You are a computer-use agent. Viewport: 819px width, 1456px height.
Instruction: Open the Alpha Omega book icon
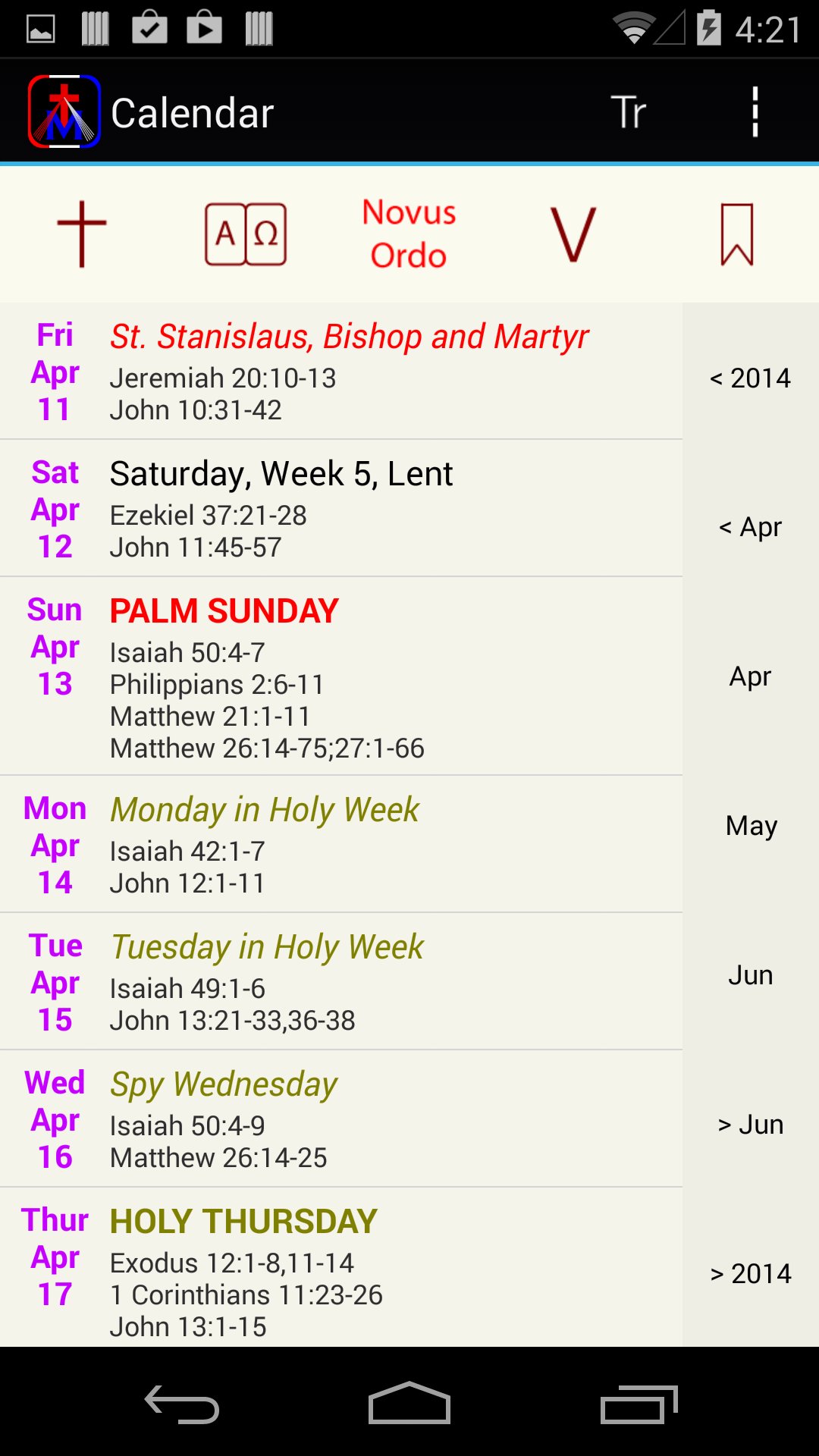tap(246, 234)
